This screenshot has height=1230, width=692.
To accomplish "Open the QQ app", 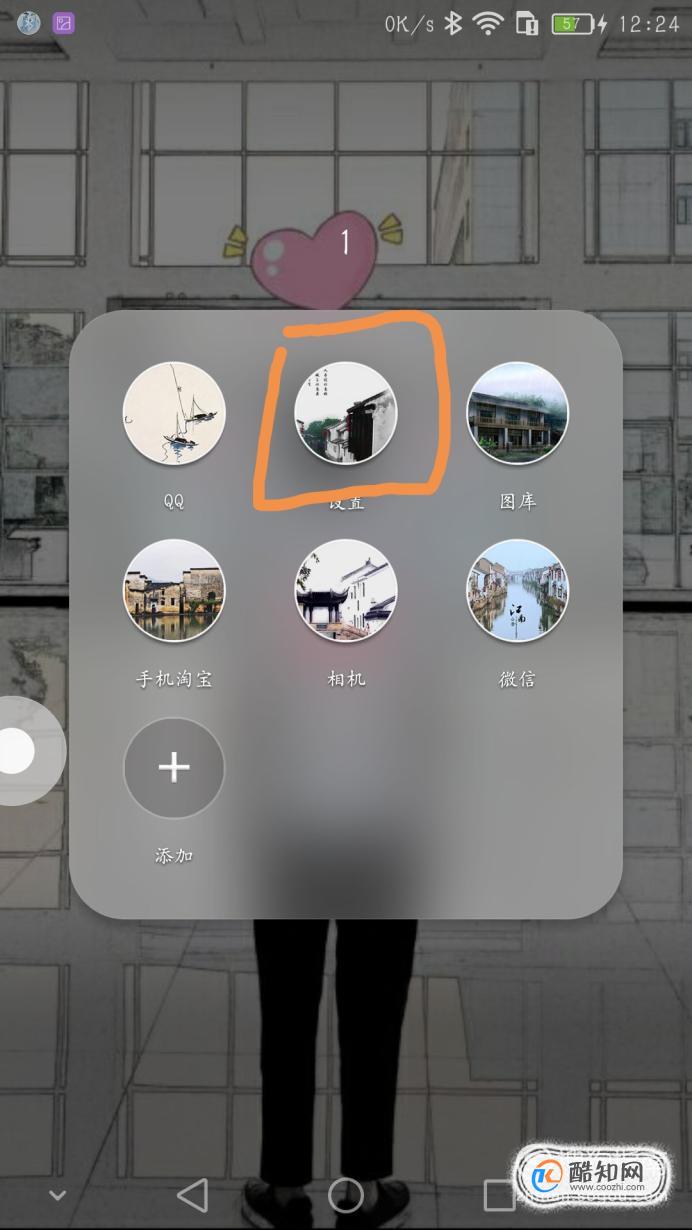I will coord(174,413).
